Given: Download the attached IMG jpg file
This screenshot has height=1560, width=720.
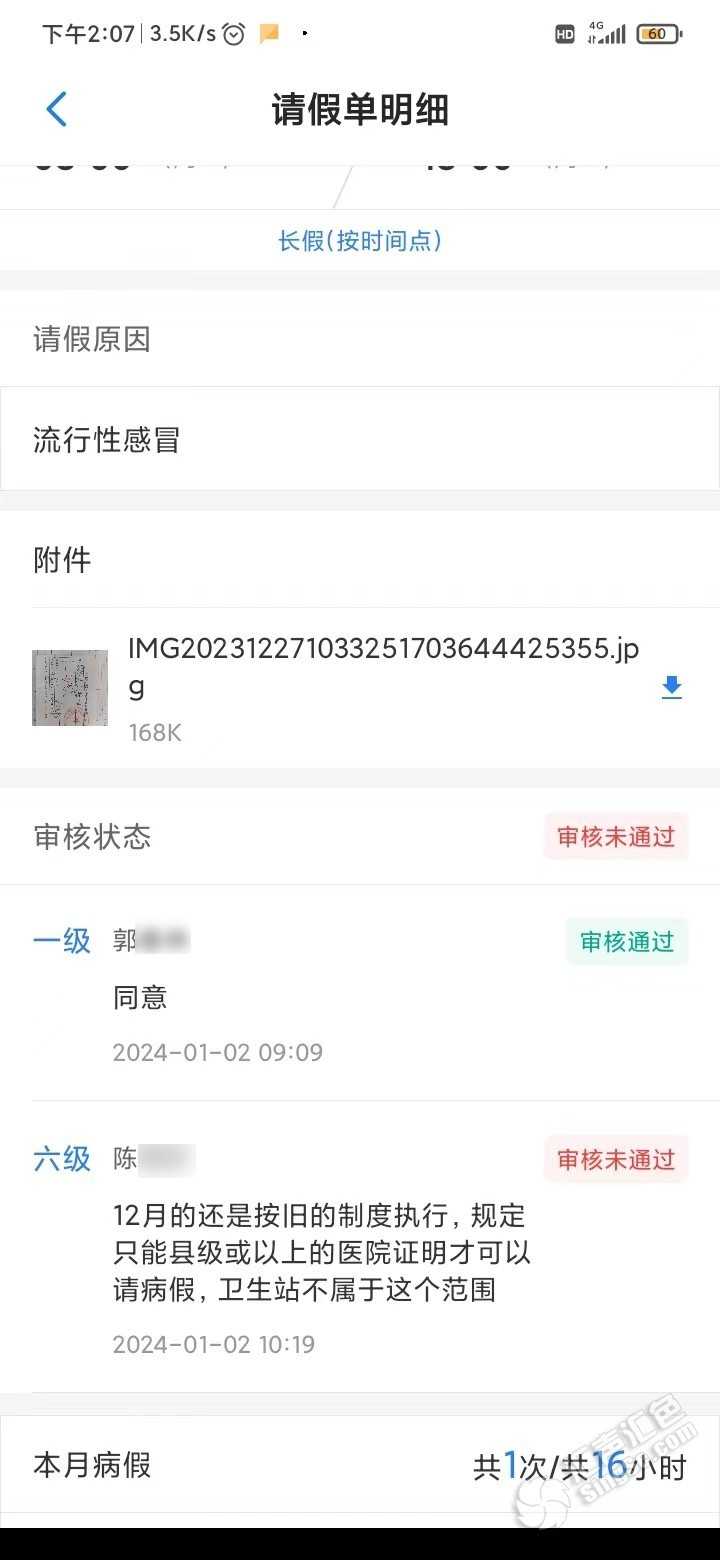Looking at the screenshot, I should [x=671, y=688].
